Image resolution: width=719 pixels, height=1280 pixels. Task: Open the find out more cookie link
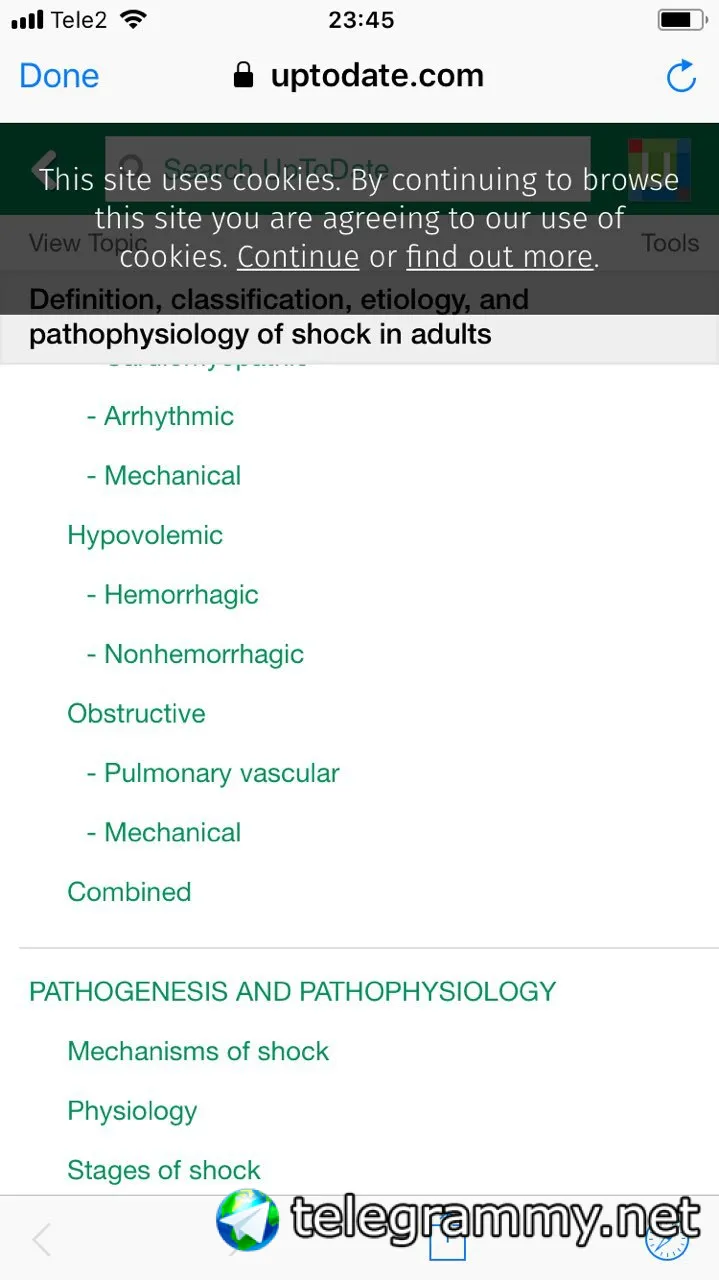pos(500,257)
